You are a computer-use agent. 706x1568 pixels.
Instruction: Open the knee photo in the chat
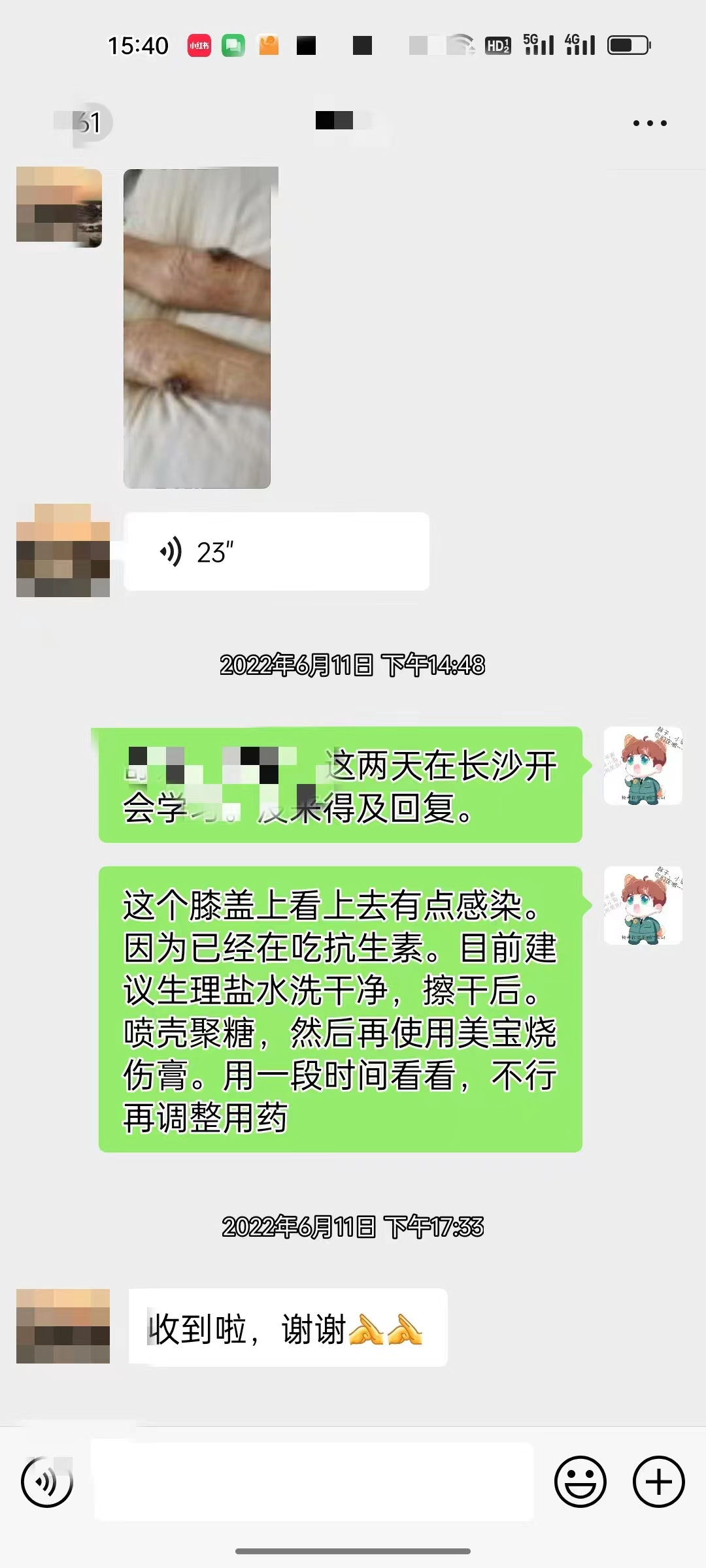point(197,328)
